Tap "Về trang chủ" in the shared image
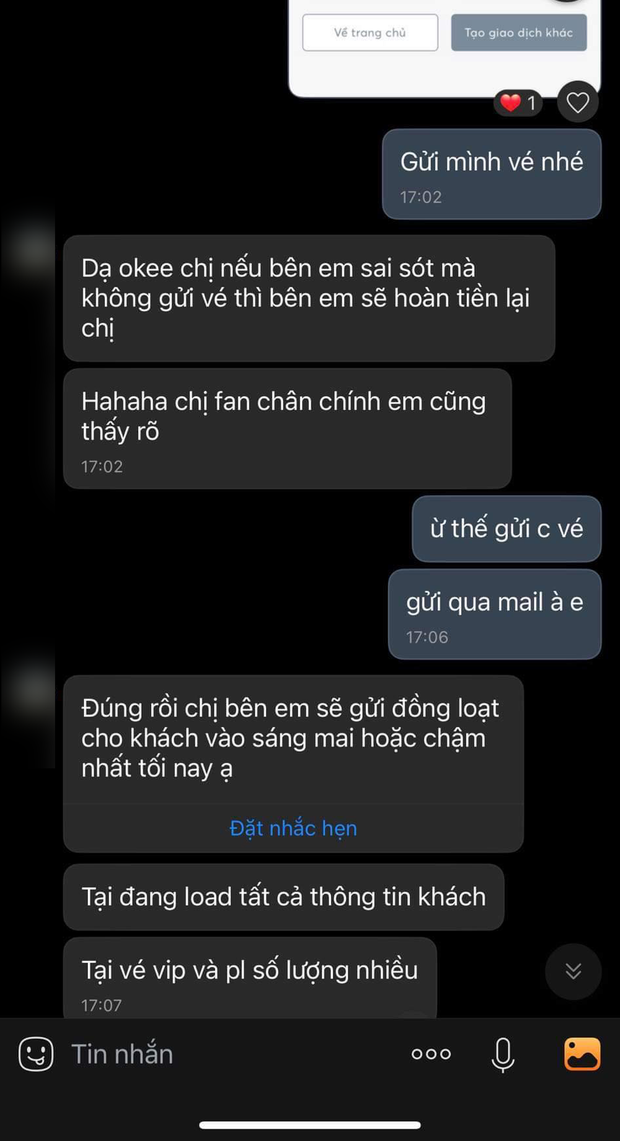The width and height of the screenshot is (620, 1141). point(370,33)
